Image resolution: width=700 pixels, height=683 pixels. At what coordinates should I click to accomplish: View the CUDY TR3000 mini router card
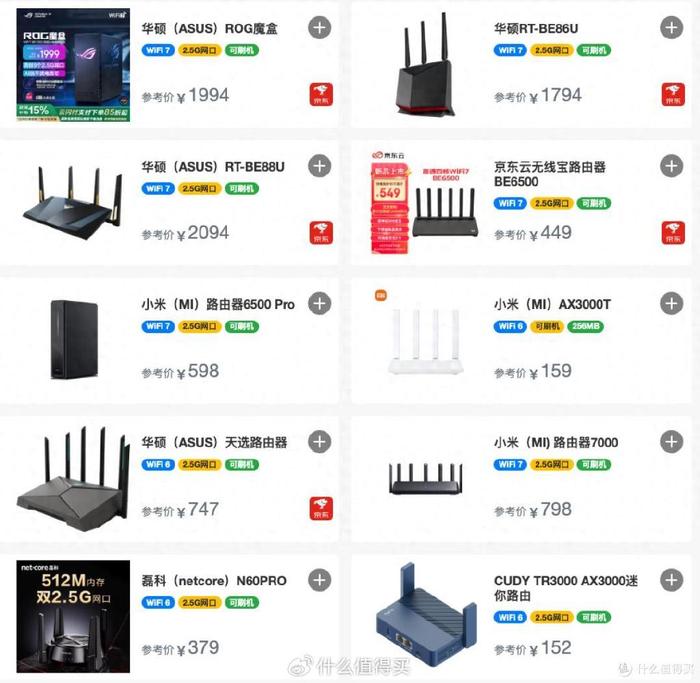pyautogui.click(x=565, y=588)
